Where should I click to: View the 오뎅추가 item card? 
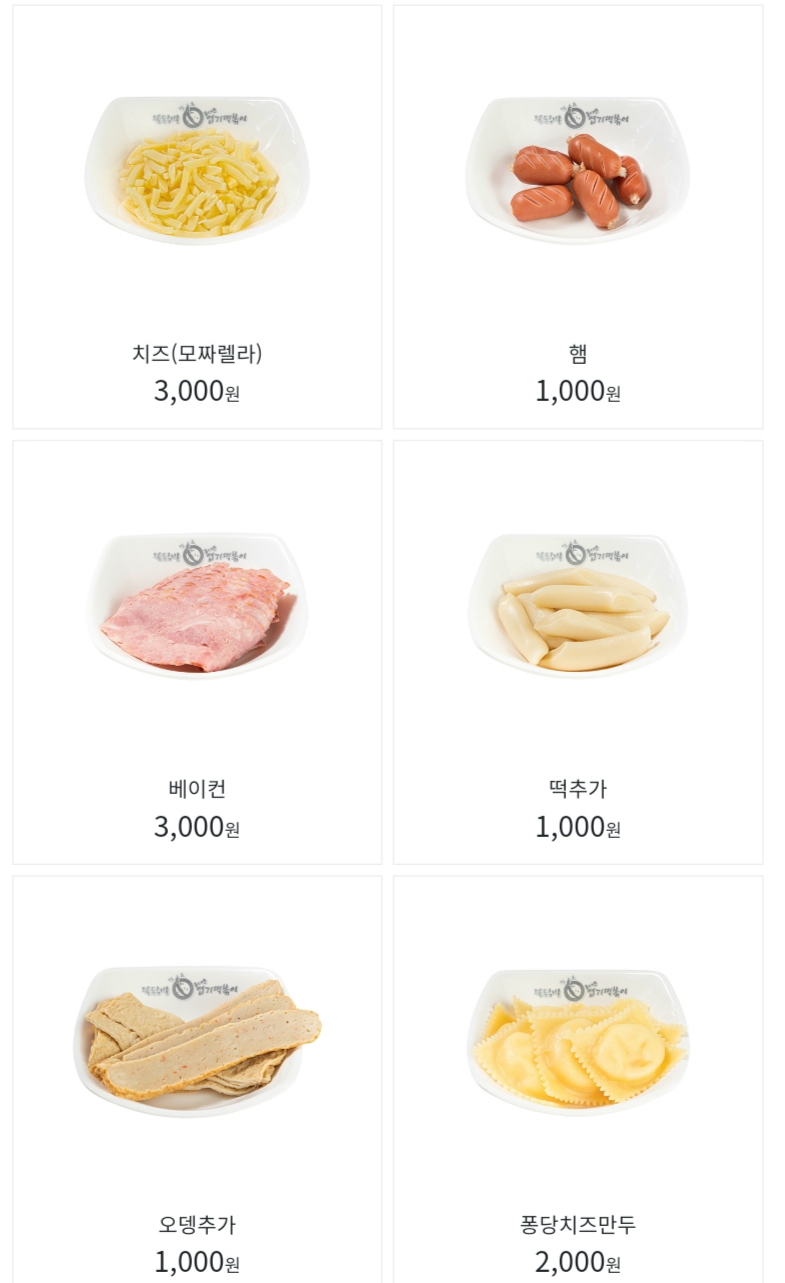point(197,1079)
